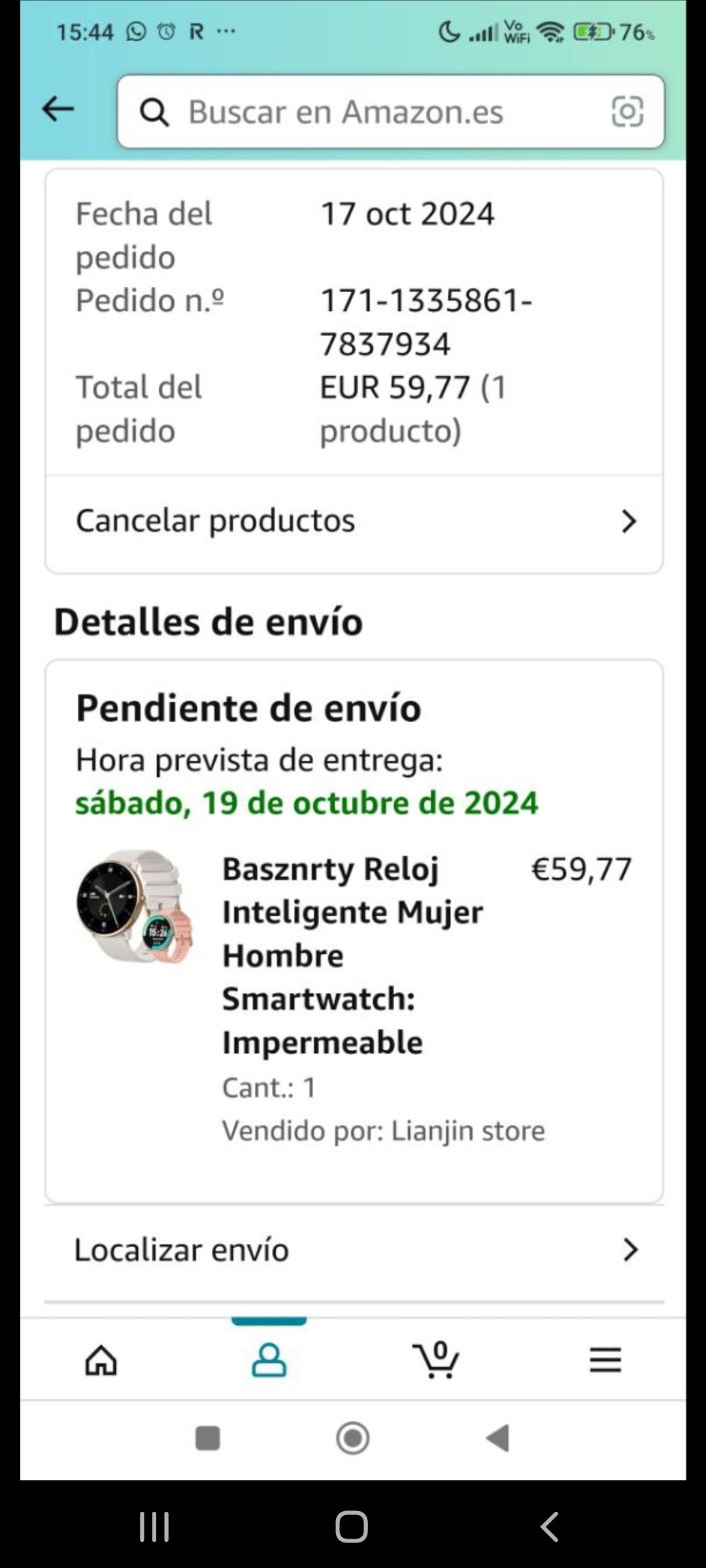
Task: Open the hamburger menu tab
Action: (605, 1360)
